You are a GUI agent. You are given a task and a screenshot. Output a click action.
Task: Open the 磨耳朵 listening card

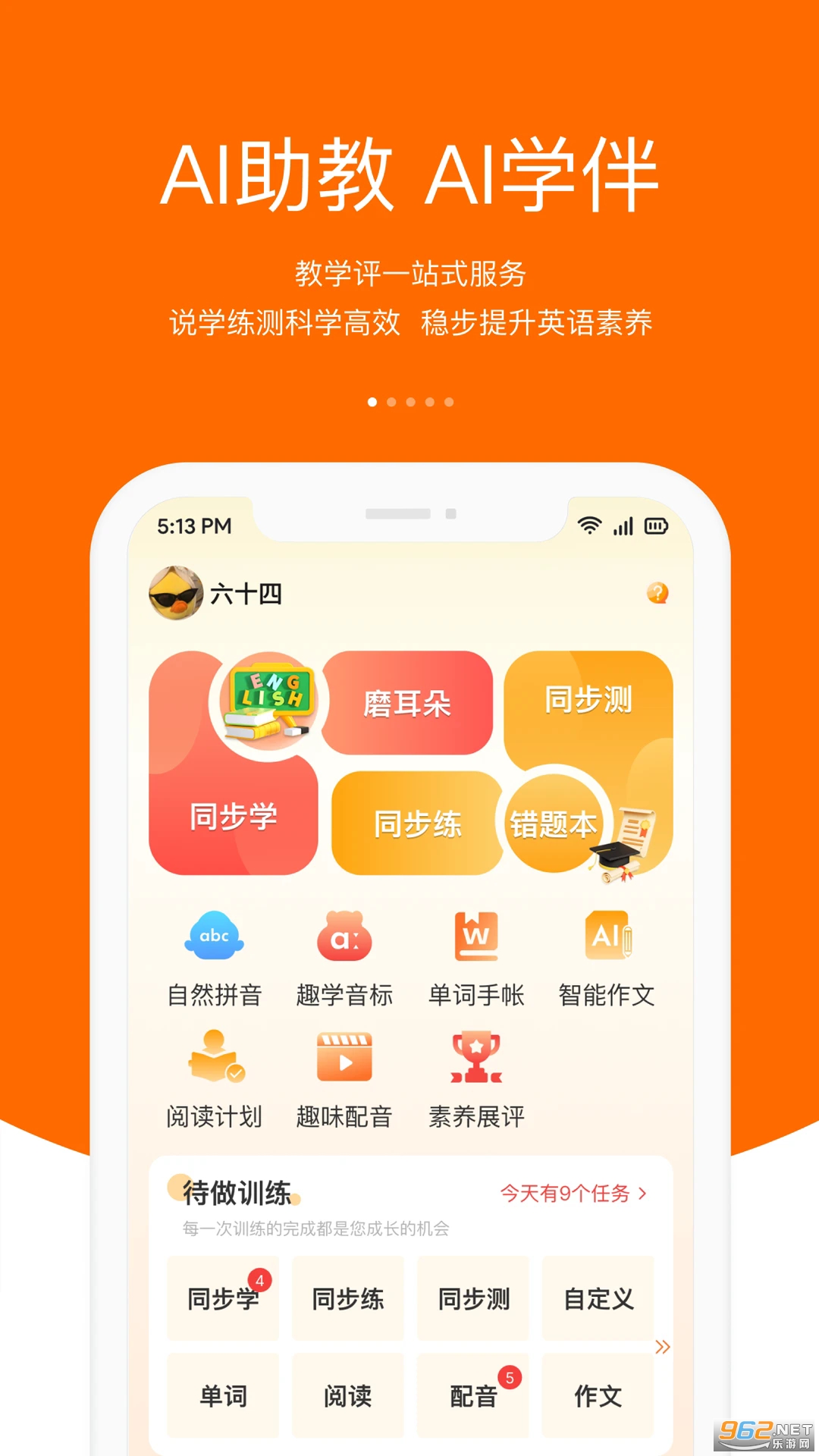point(406,704)
